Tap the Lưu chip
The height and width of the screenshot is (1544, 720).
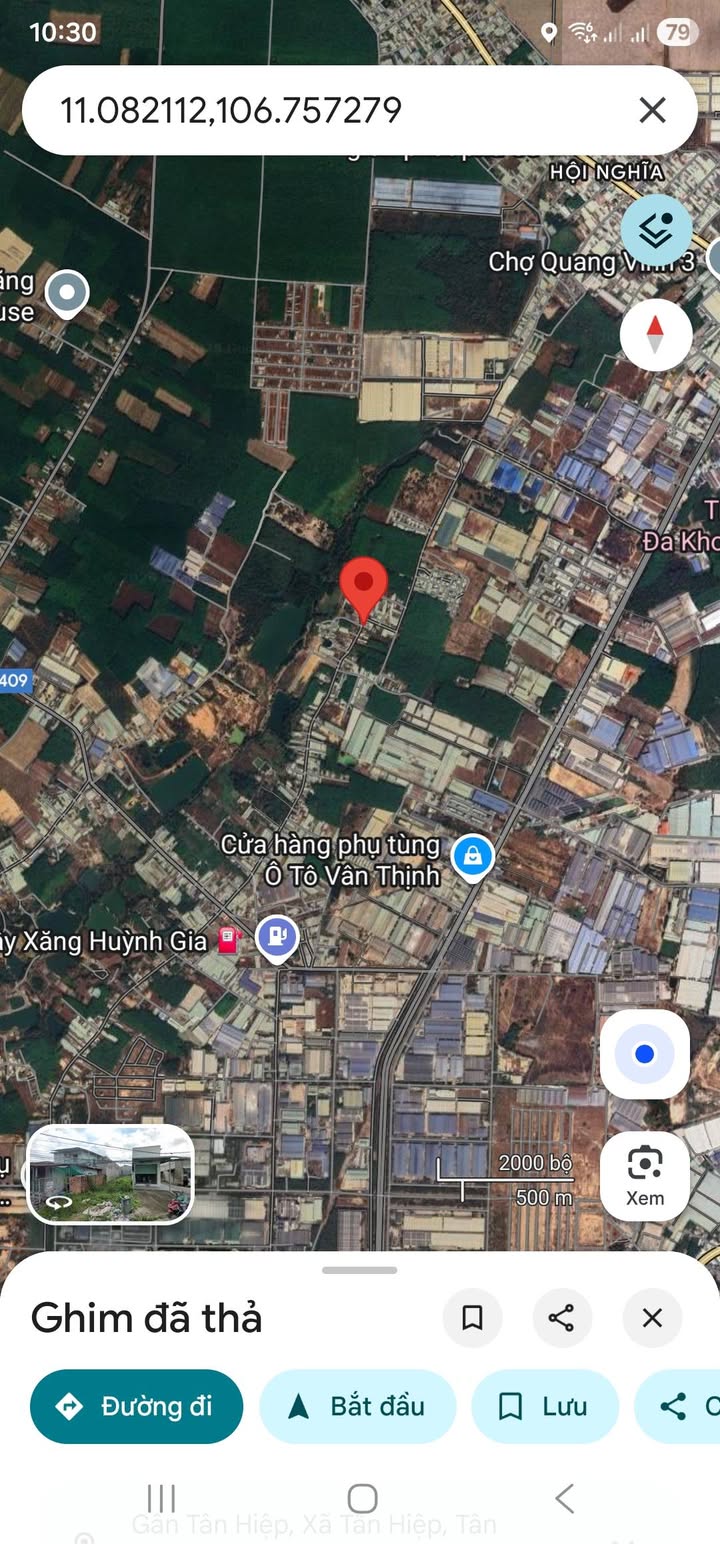click(x=545, y=1406)
